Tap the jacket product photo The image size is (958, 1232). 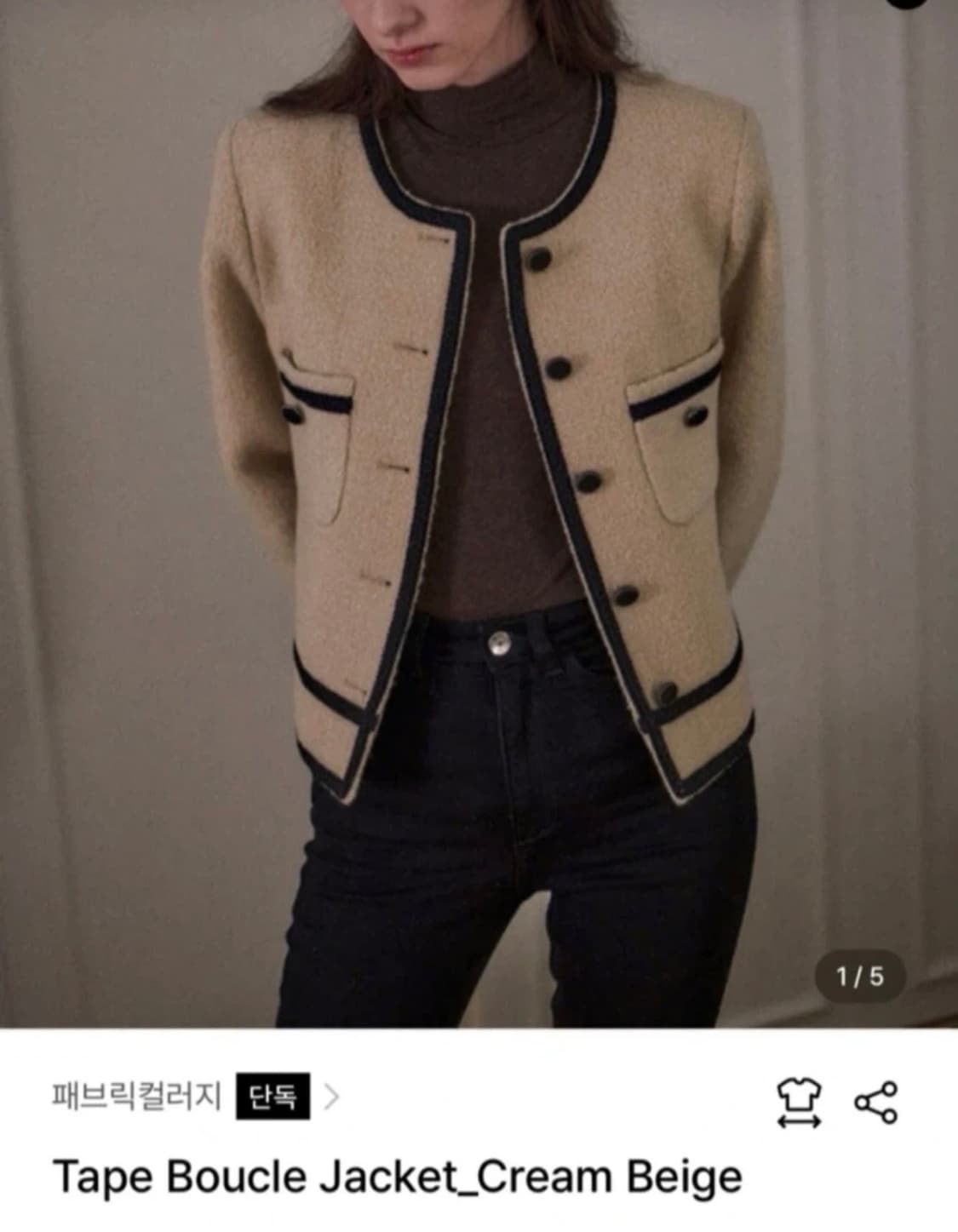coord(479,511)
